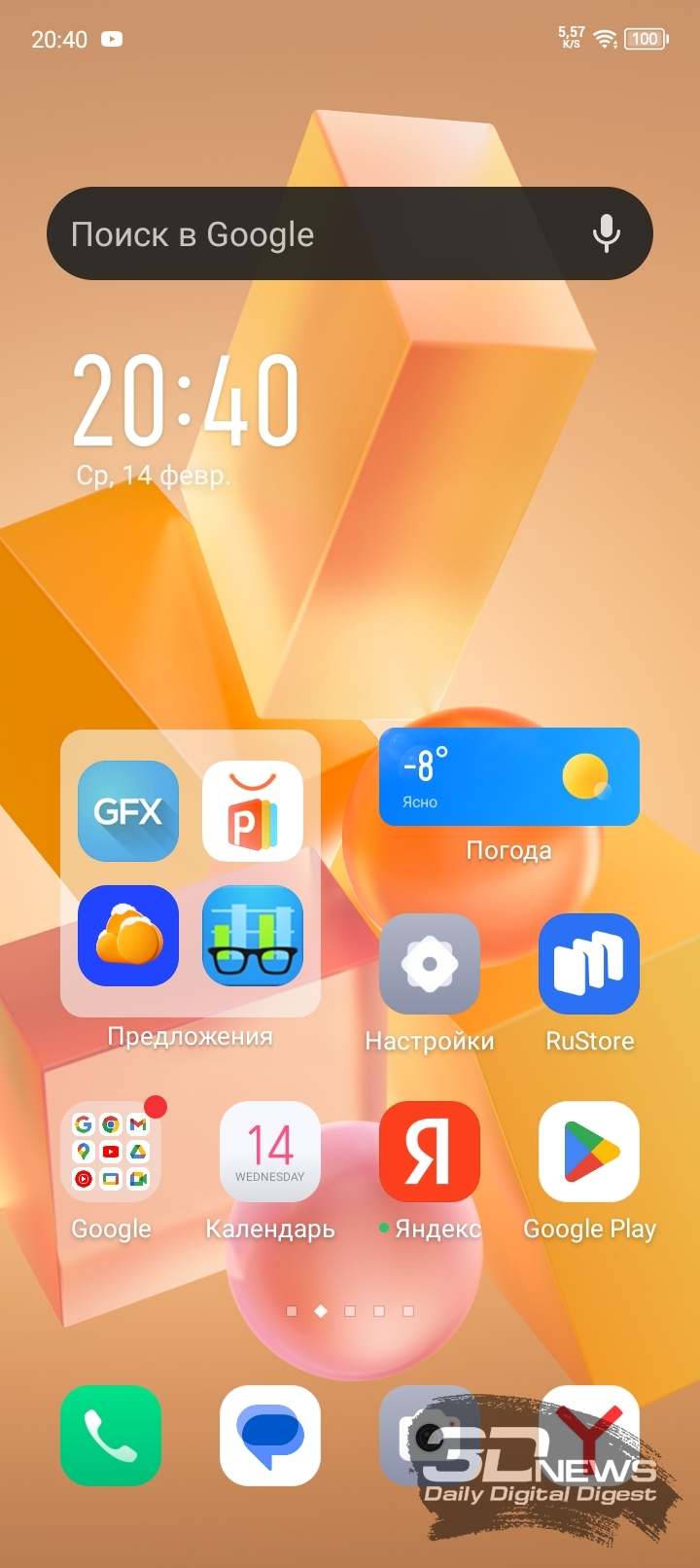
Task: Open Настройки settings
Action: (x=430, y=964)
